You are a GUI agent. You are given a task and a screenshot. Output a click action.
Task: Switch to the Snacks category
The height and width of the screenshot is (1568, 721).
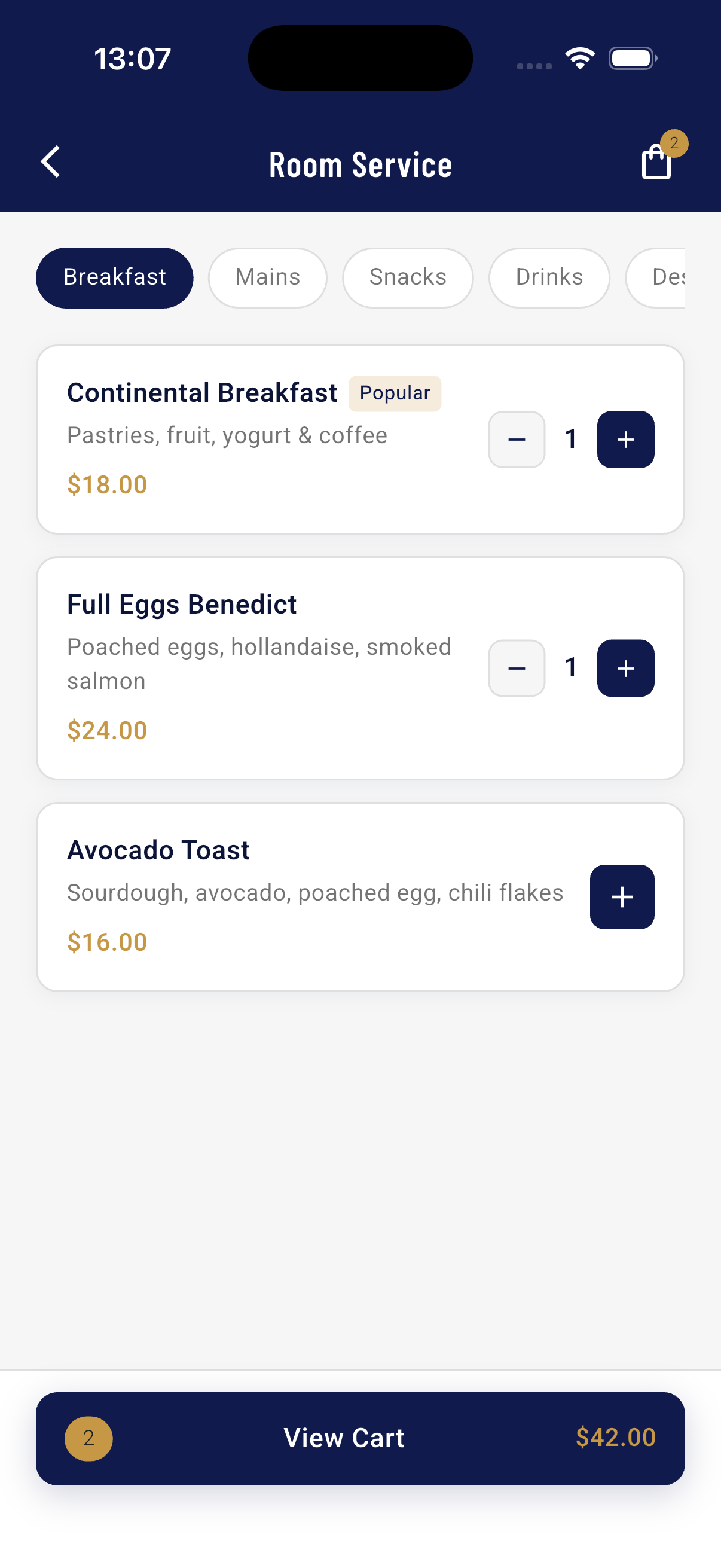[x=407, y=277]
